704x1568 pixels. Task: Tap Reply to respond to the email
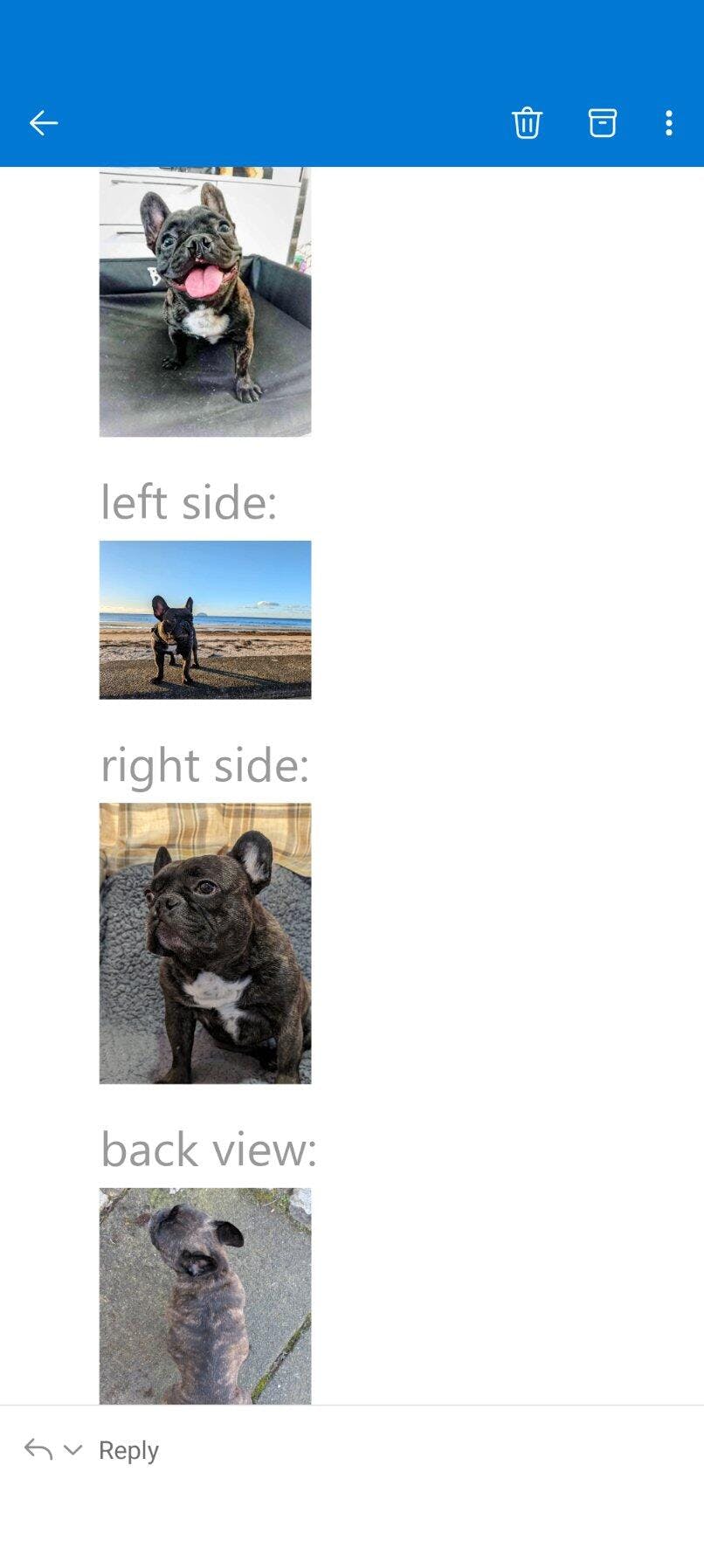pyautogui.click(x=128, y=1450)
